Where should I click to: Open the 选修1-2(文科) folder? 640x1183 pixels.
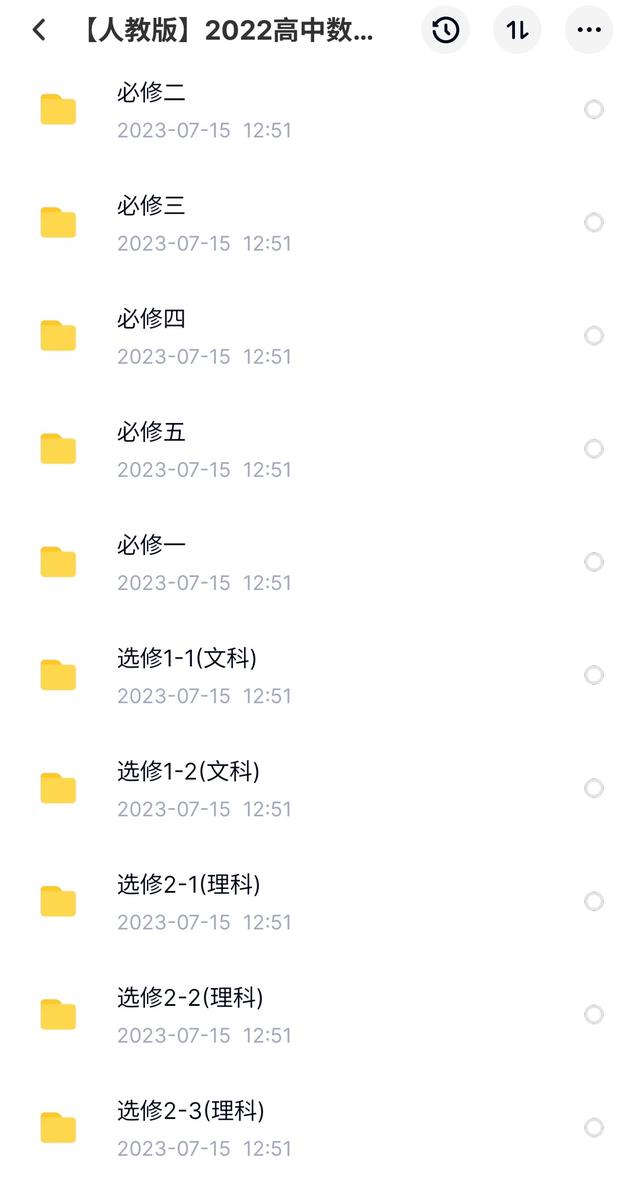click(x=320, y=789)
